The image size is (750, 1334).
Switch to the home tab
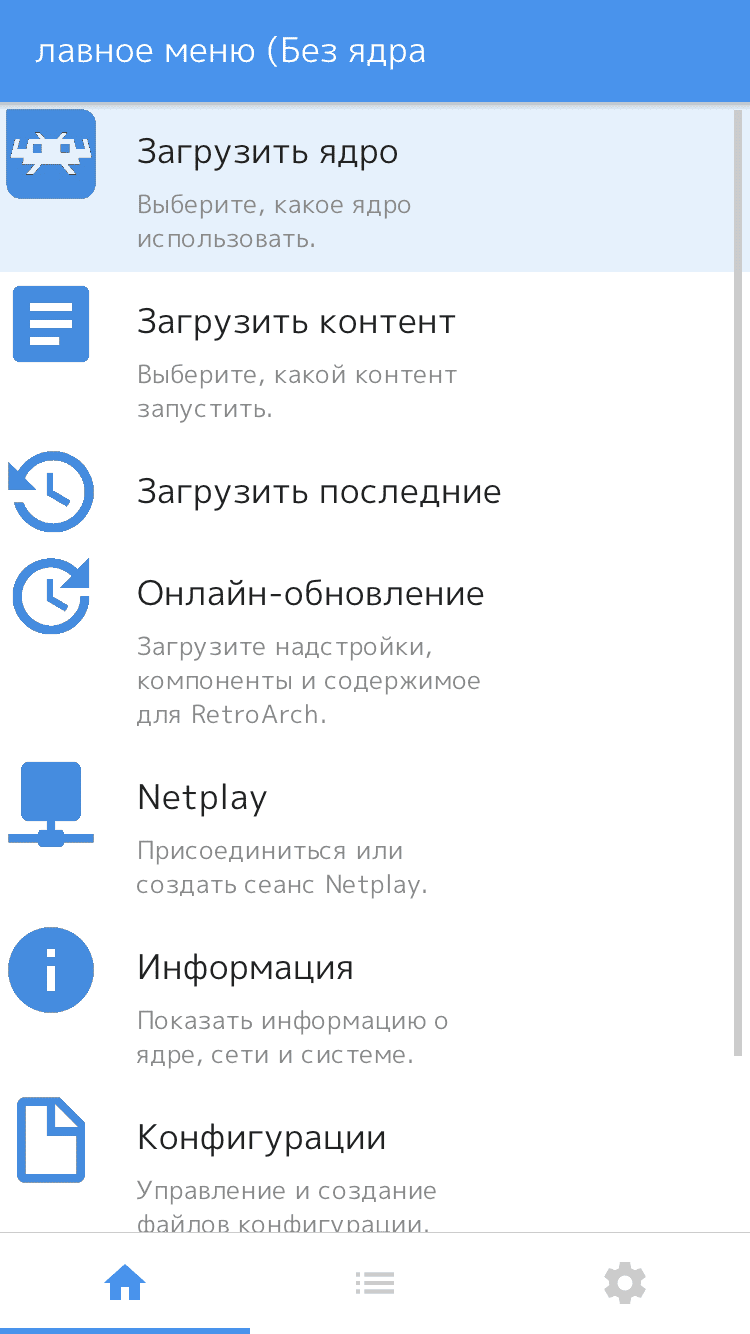125,1282
